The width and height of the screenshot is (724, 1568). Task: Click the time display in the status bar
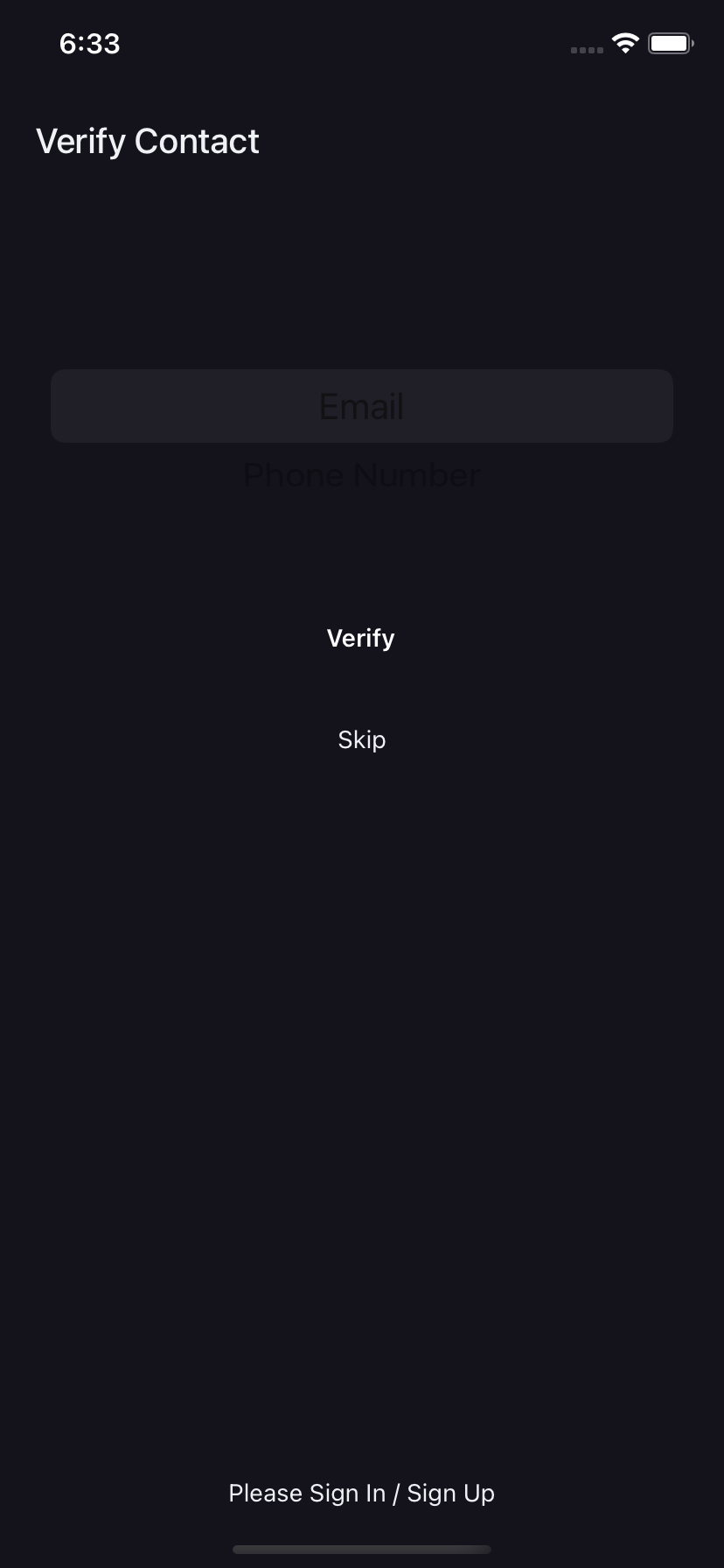point(89,43)
